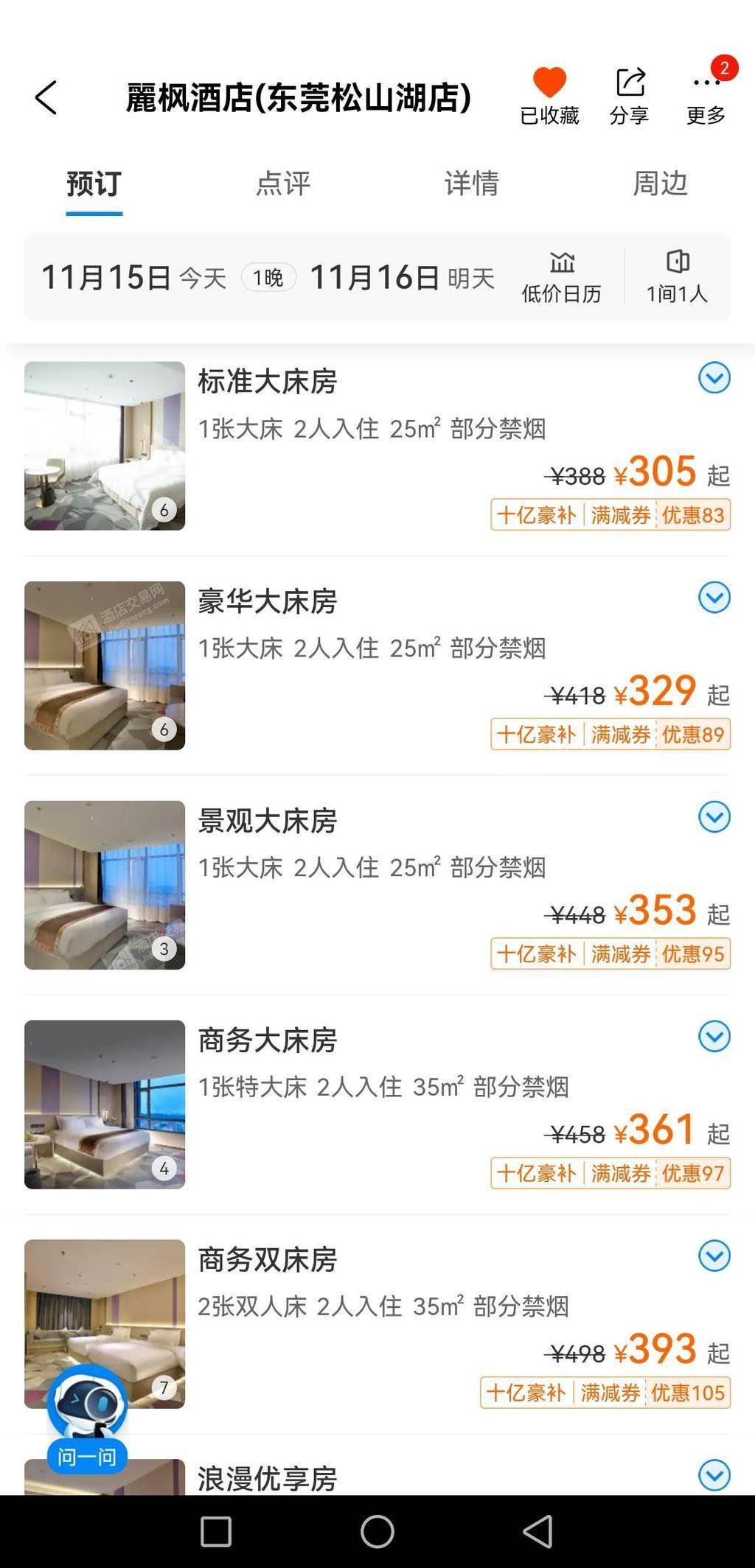Open the 更多 overflow menu
755x1568 pixels.
pyautogui.click(x=706, y=96)
